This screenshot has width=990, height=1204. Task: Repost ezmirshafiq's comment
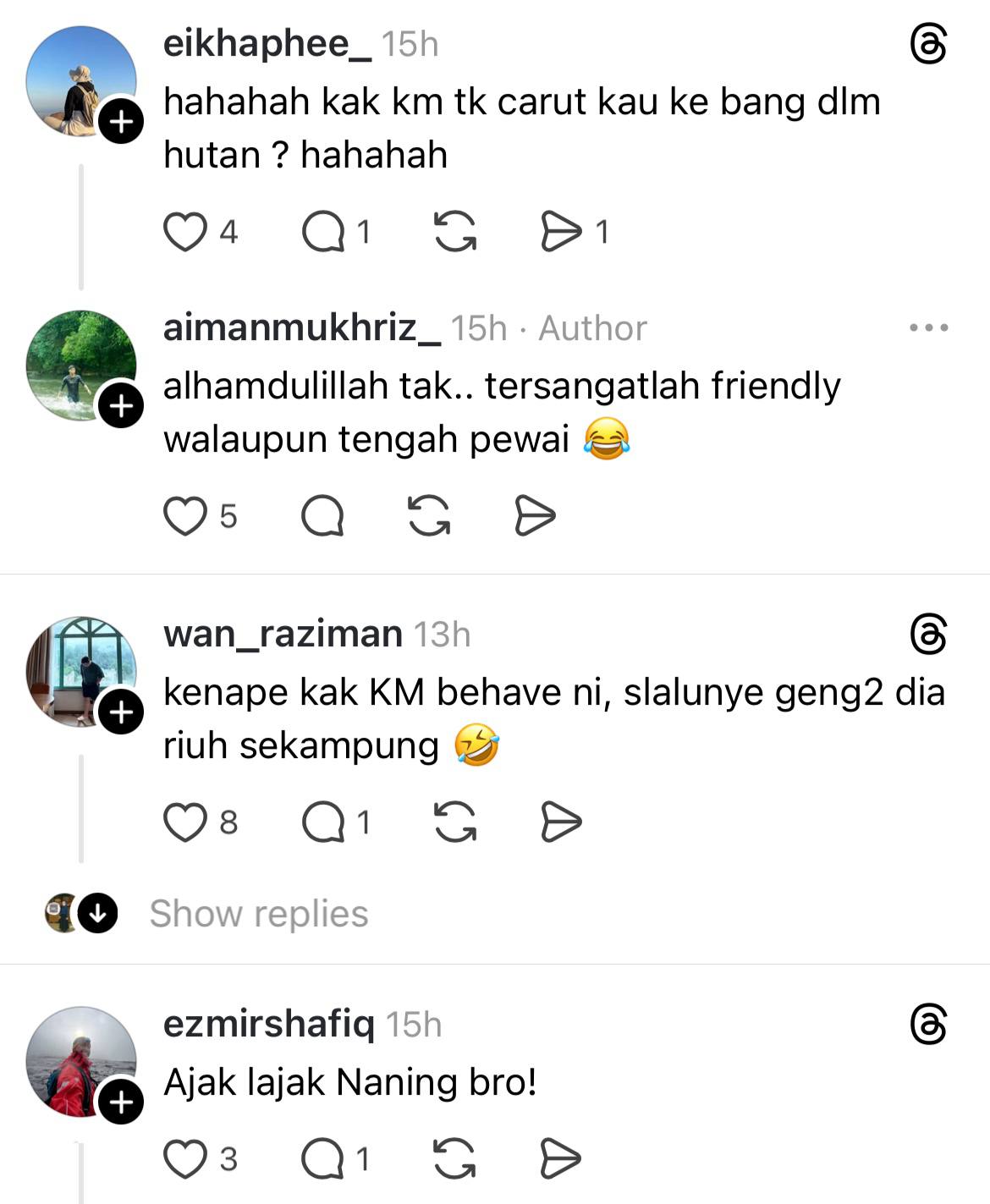pyautogui.click(x=454, y=1159)
